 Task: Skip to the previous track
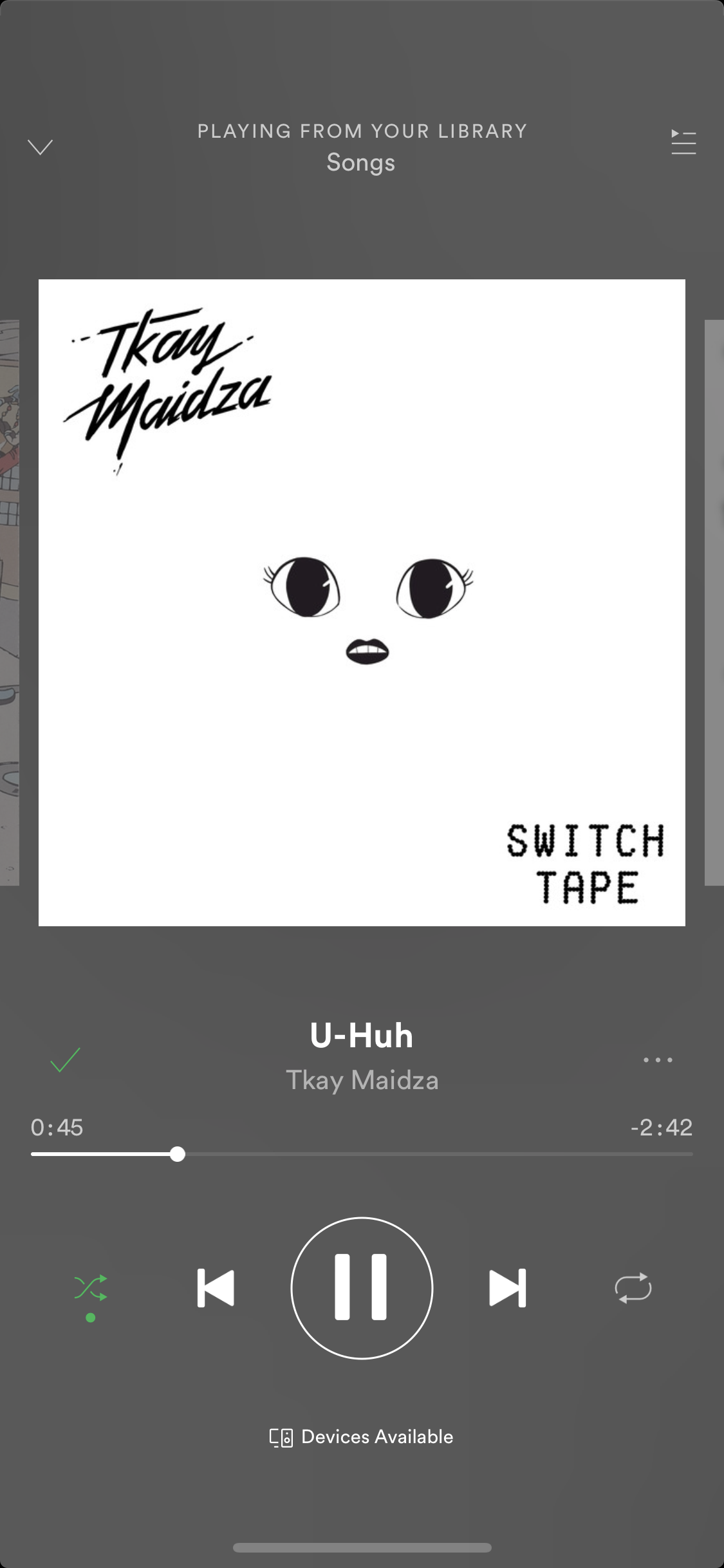pyautogui.click(x=216, y=1288)
